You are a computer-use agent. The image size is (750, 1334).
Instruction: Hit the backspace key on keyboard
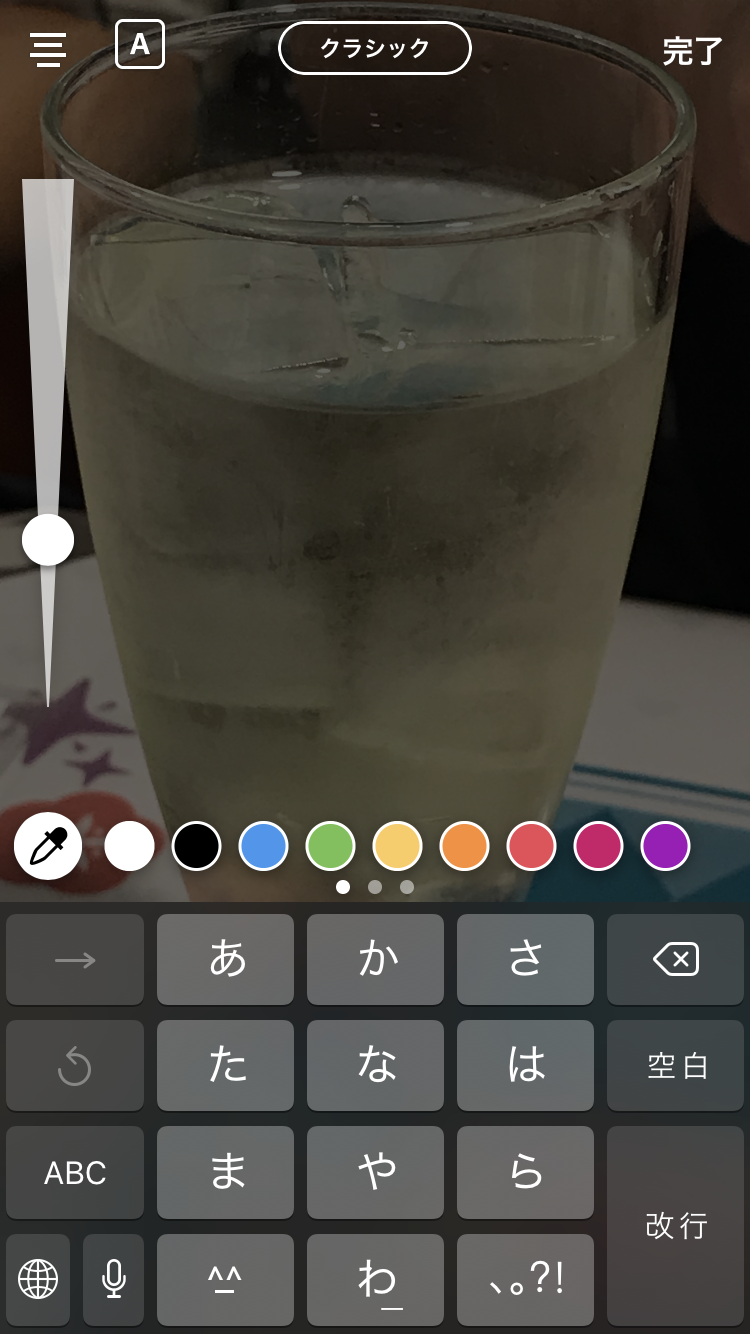676,960
